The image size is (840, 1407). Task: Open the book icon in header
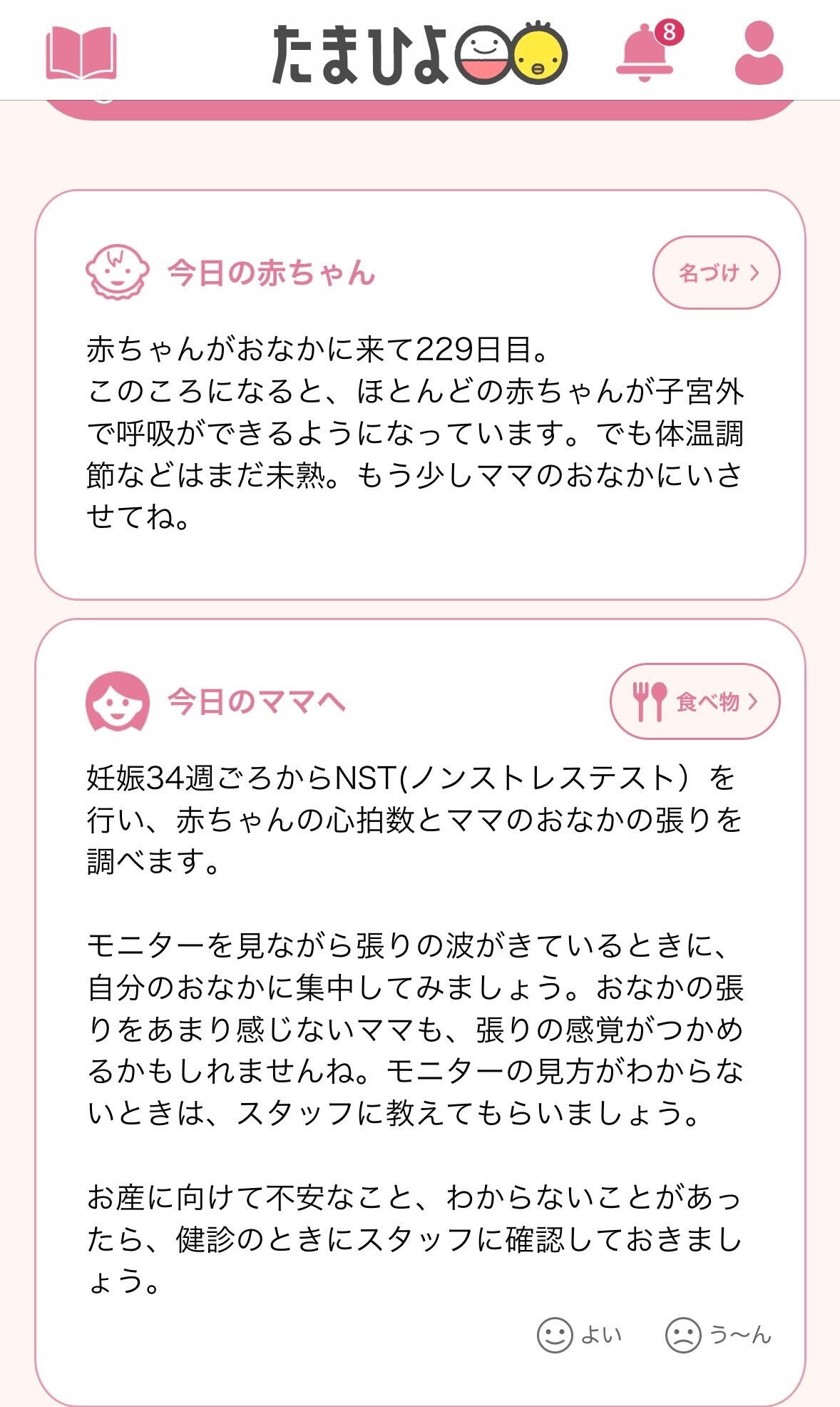point(81,54)
